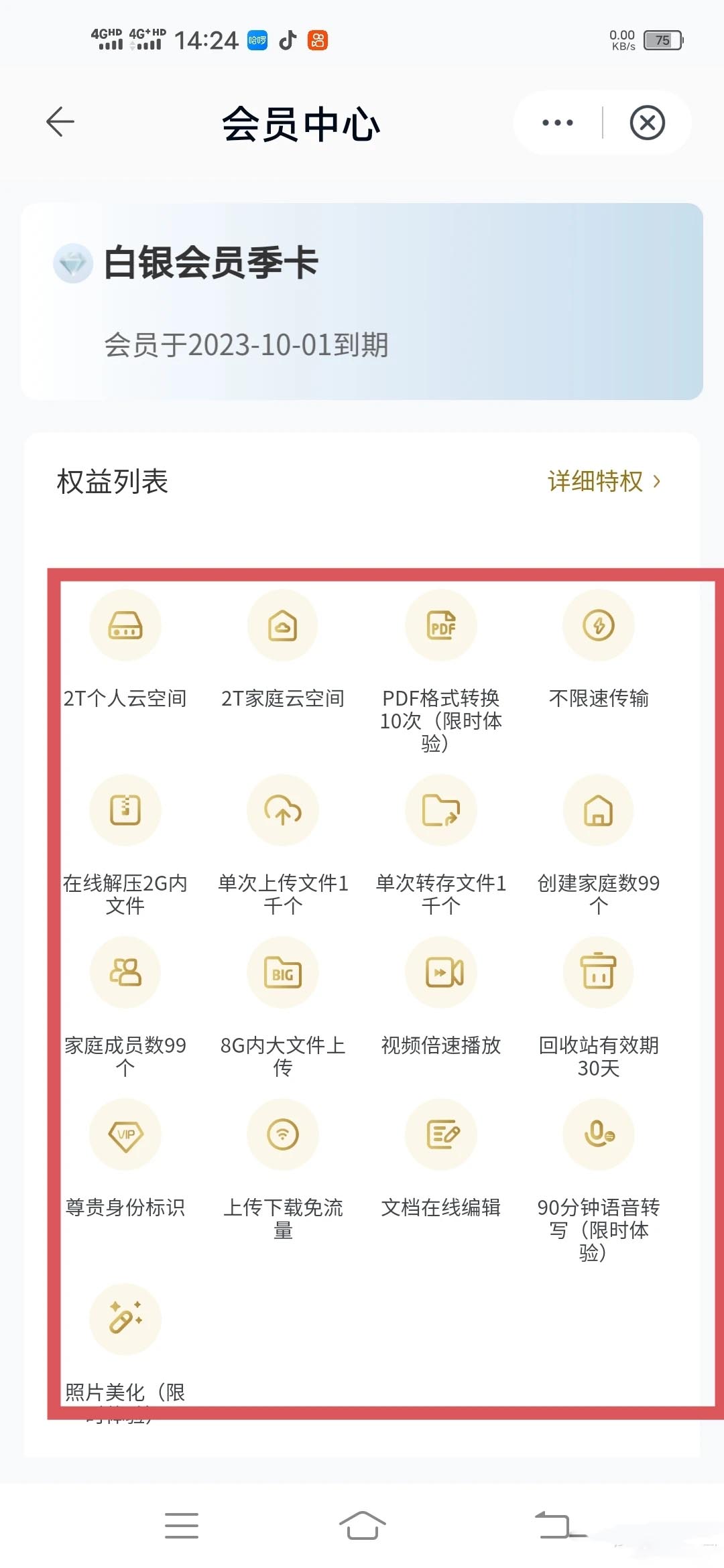Viewport: 724px width, 1568px height.
Task: Open the 照片美化 photo enhancement icon
Action: click(x=125, y=1319)
